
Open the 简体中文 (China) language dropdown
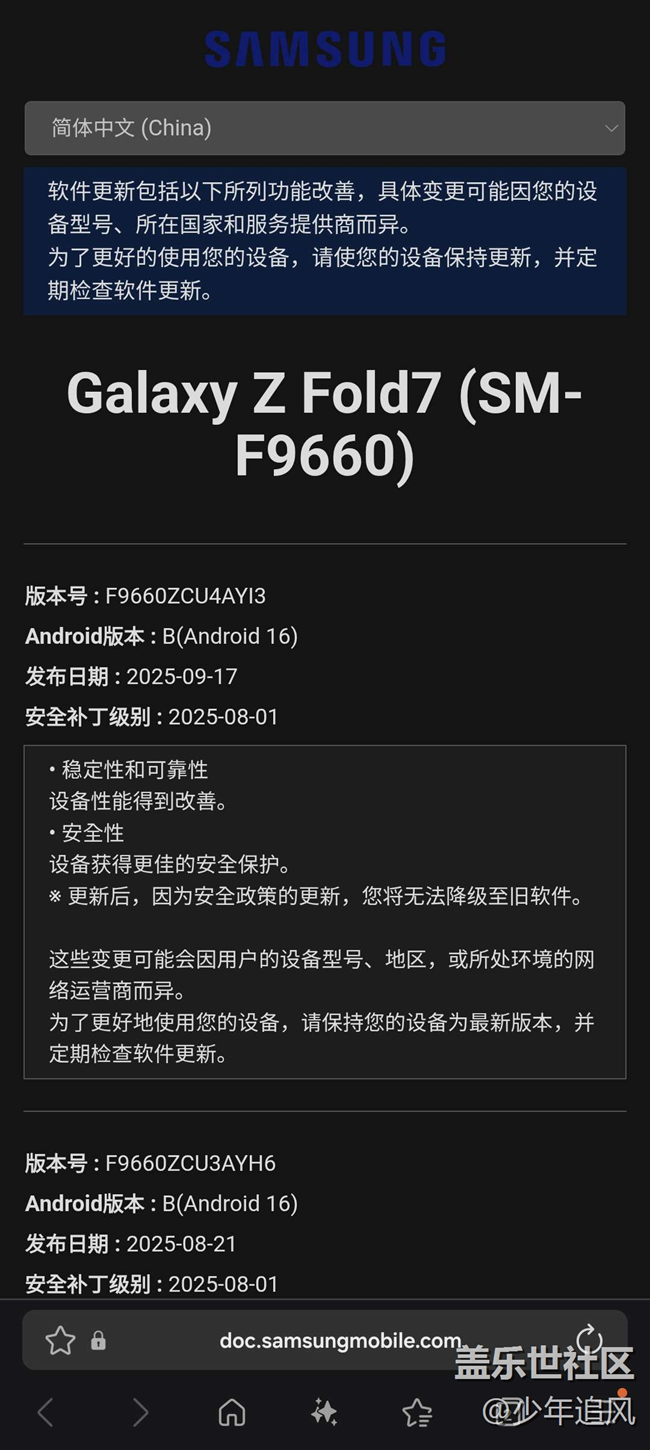coord(324,128)
